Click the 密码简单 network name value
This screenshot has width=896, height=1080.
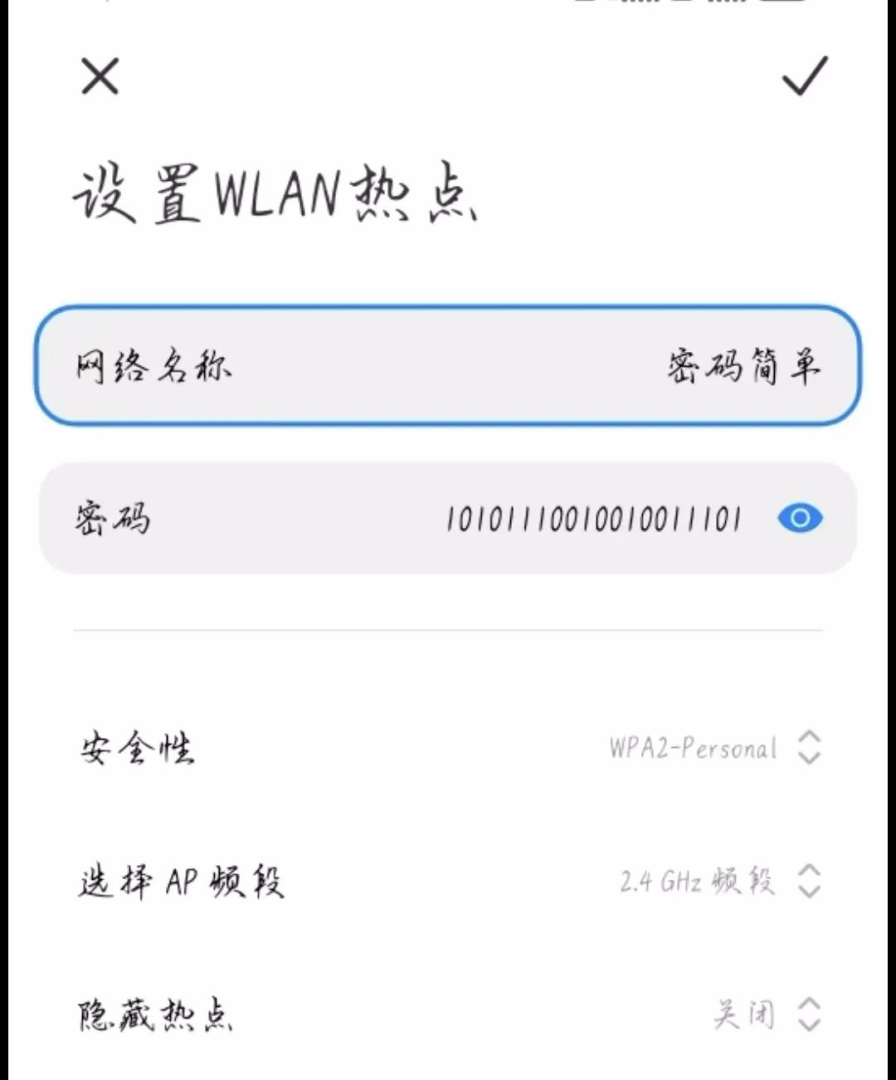(x=745, y=366)
